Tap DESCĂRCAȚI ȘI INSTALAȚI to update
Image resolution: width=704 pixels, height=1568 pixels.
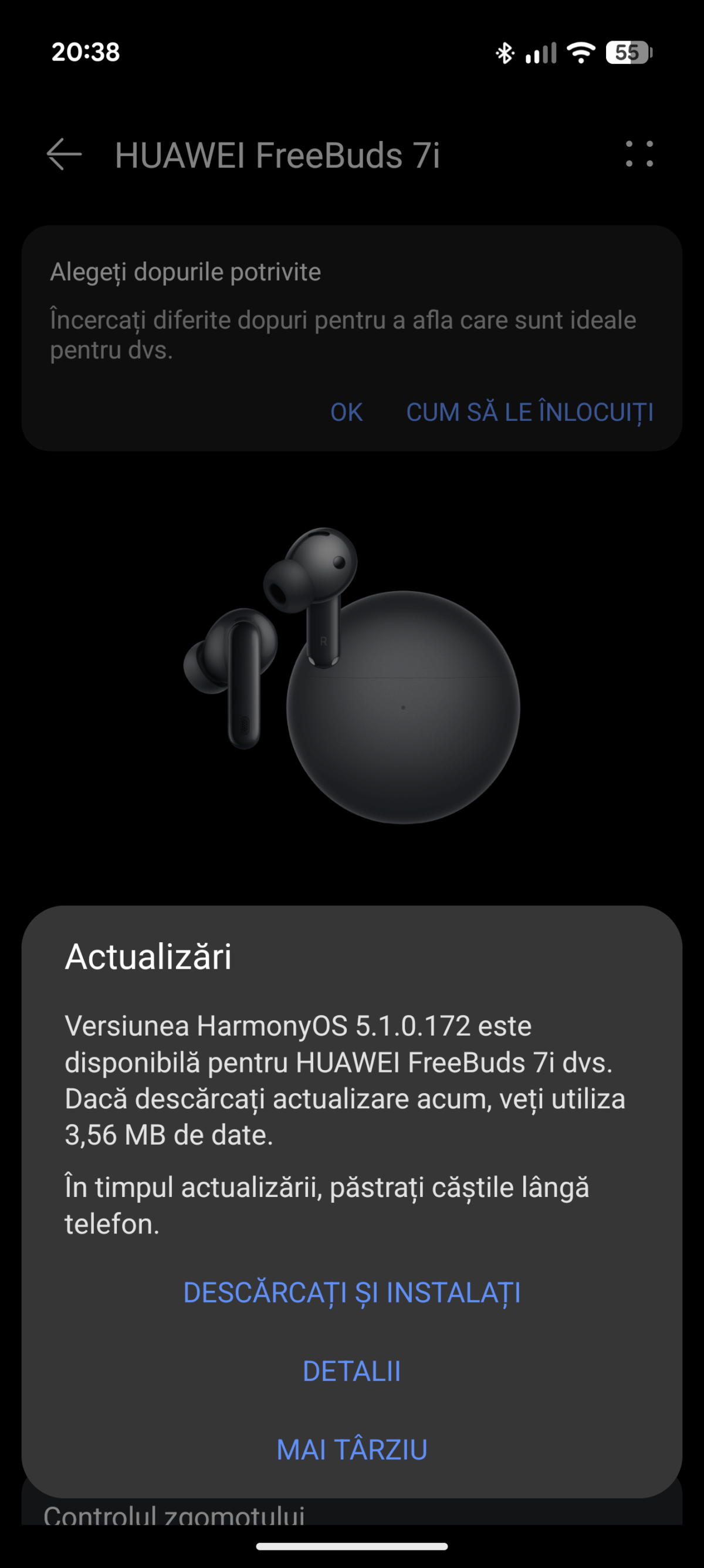351,1292
